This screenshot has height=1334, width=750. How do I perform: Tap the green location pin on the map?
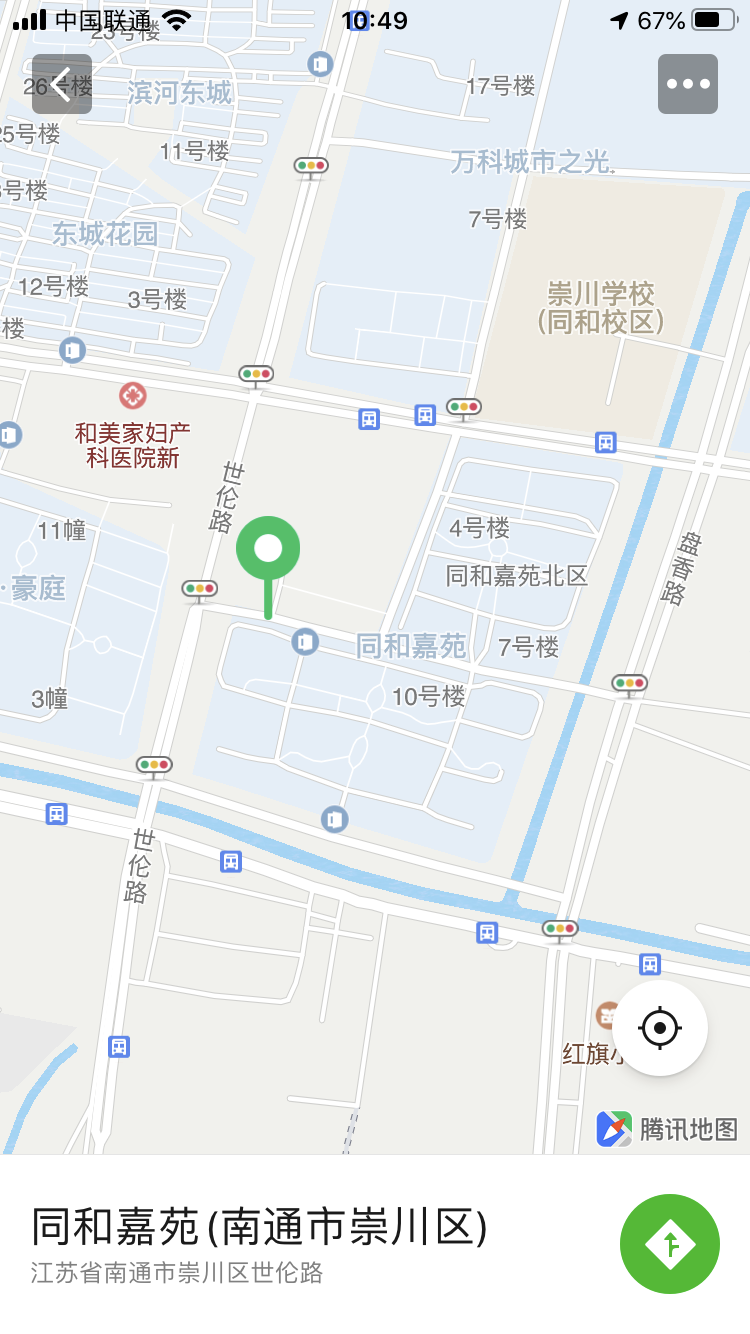click(268, 549)
